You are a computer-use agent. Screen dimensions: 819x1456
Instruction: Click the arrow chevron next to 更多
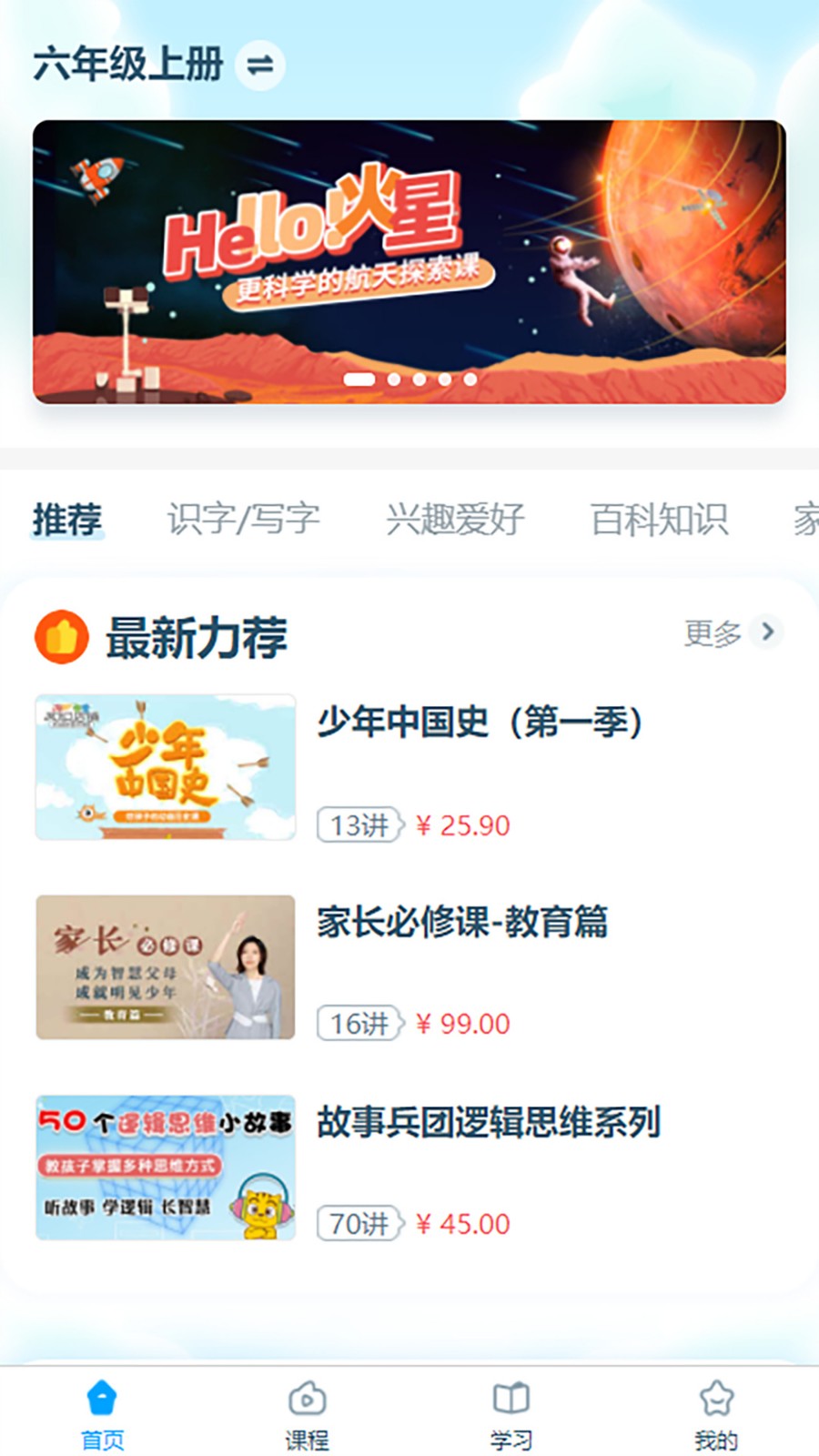click(769, 632)
